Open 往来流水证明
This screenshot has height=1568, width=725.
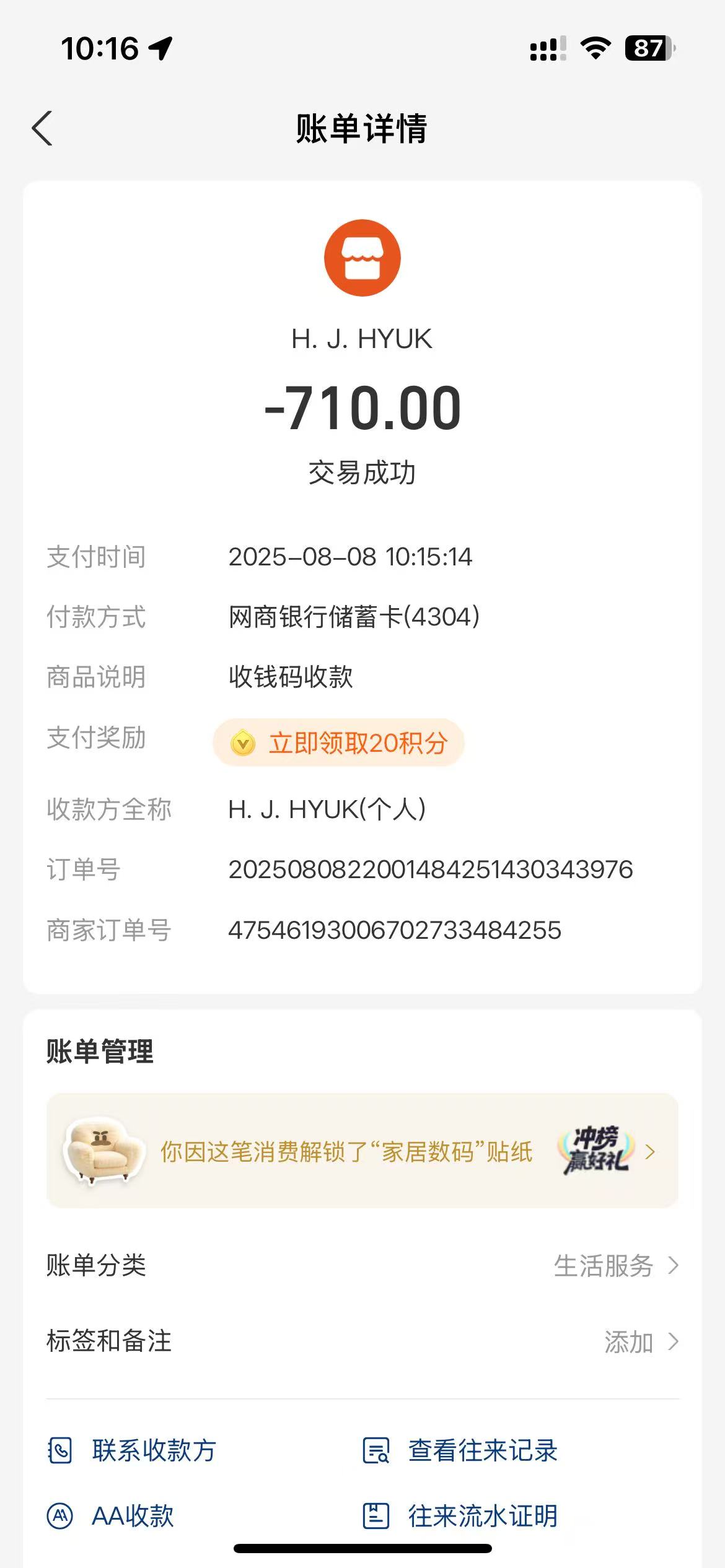(x=460, y=1516)
